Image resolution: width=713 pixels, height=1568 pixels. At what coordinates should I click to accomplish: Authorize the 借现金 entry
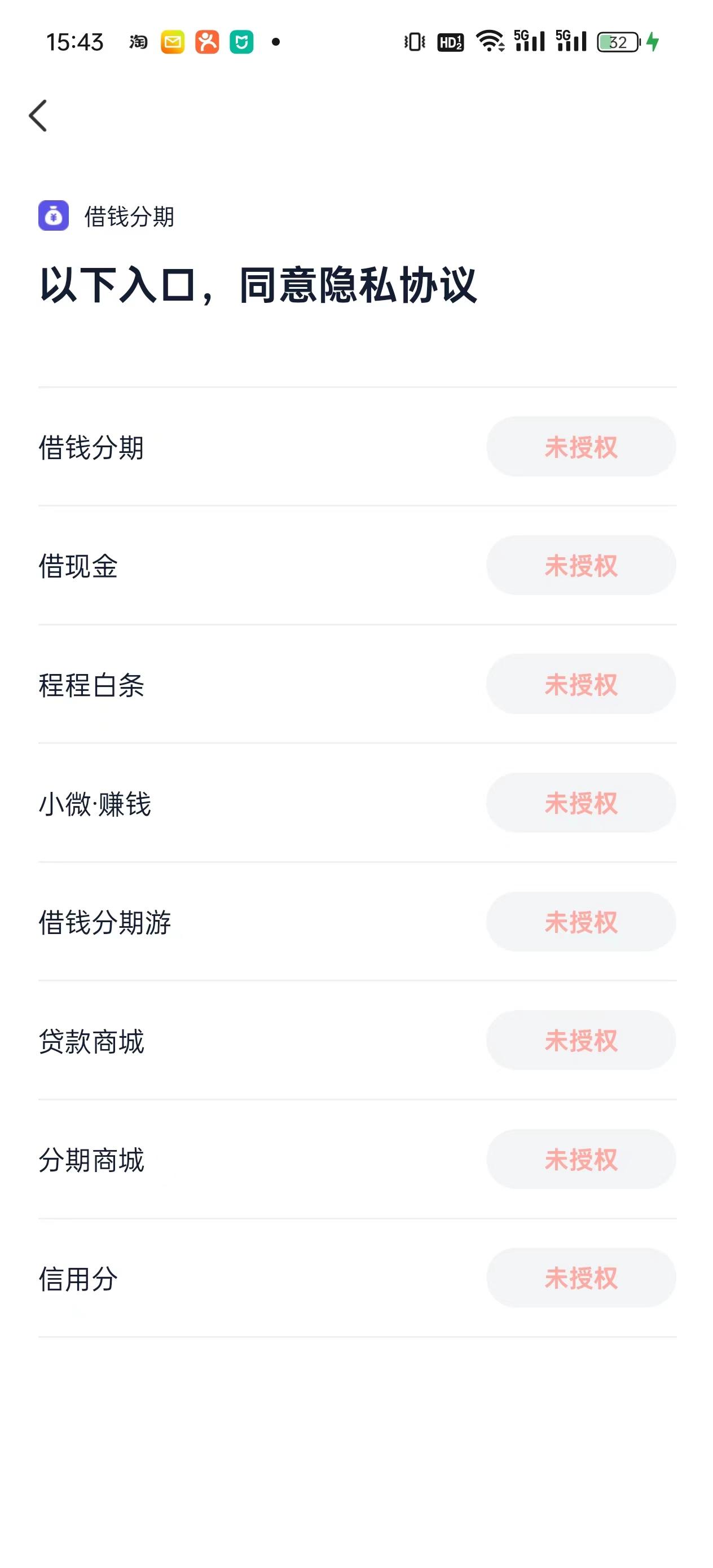pos(581,566)
